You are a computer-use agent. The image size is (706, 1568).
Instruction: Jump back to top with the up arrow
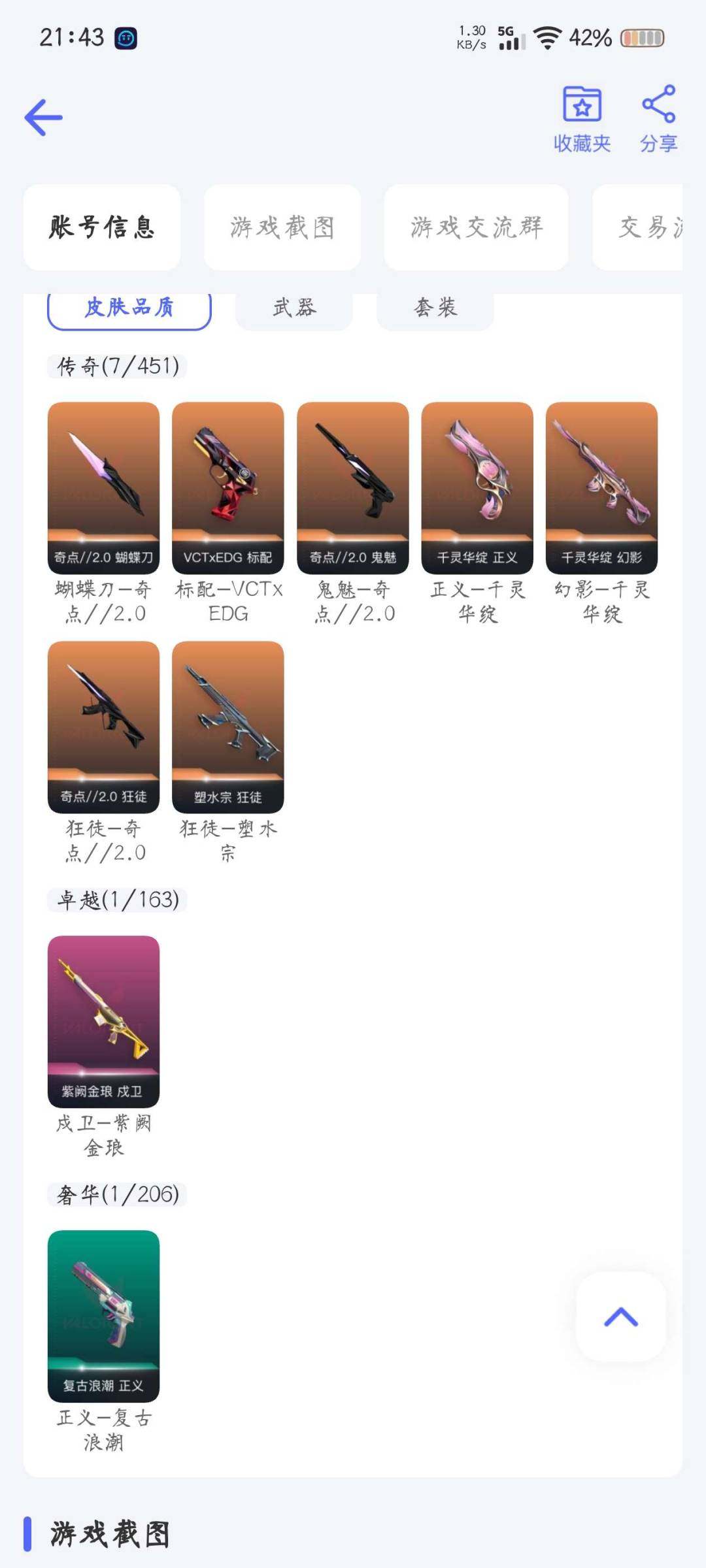[621, 1316]
